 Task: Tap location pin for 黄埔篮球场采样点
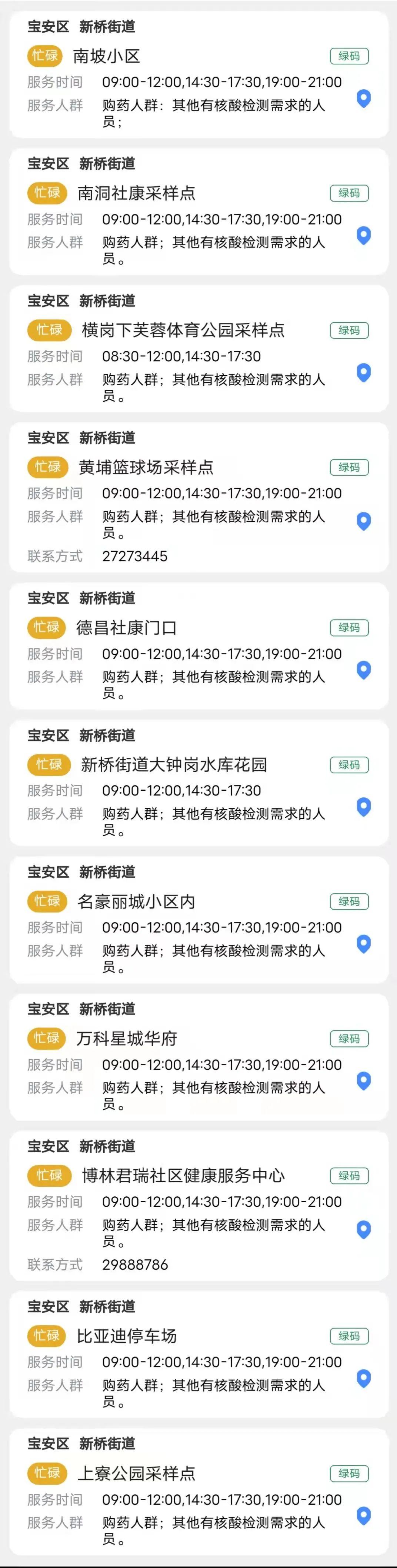tap(364, 521)
